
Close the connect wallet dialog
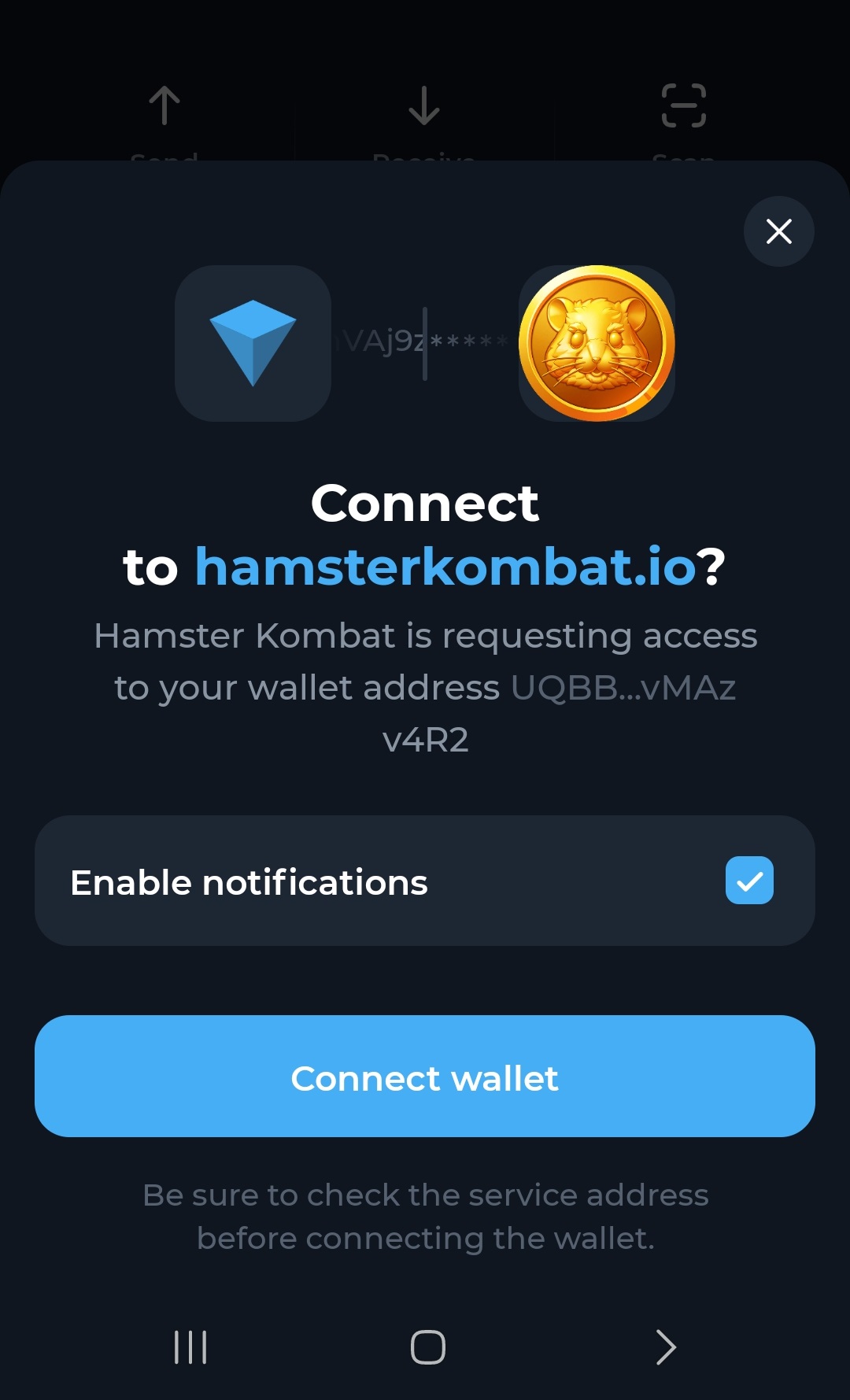778,231
